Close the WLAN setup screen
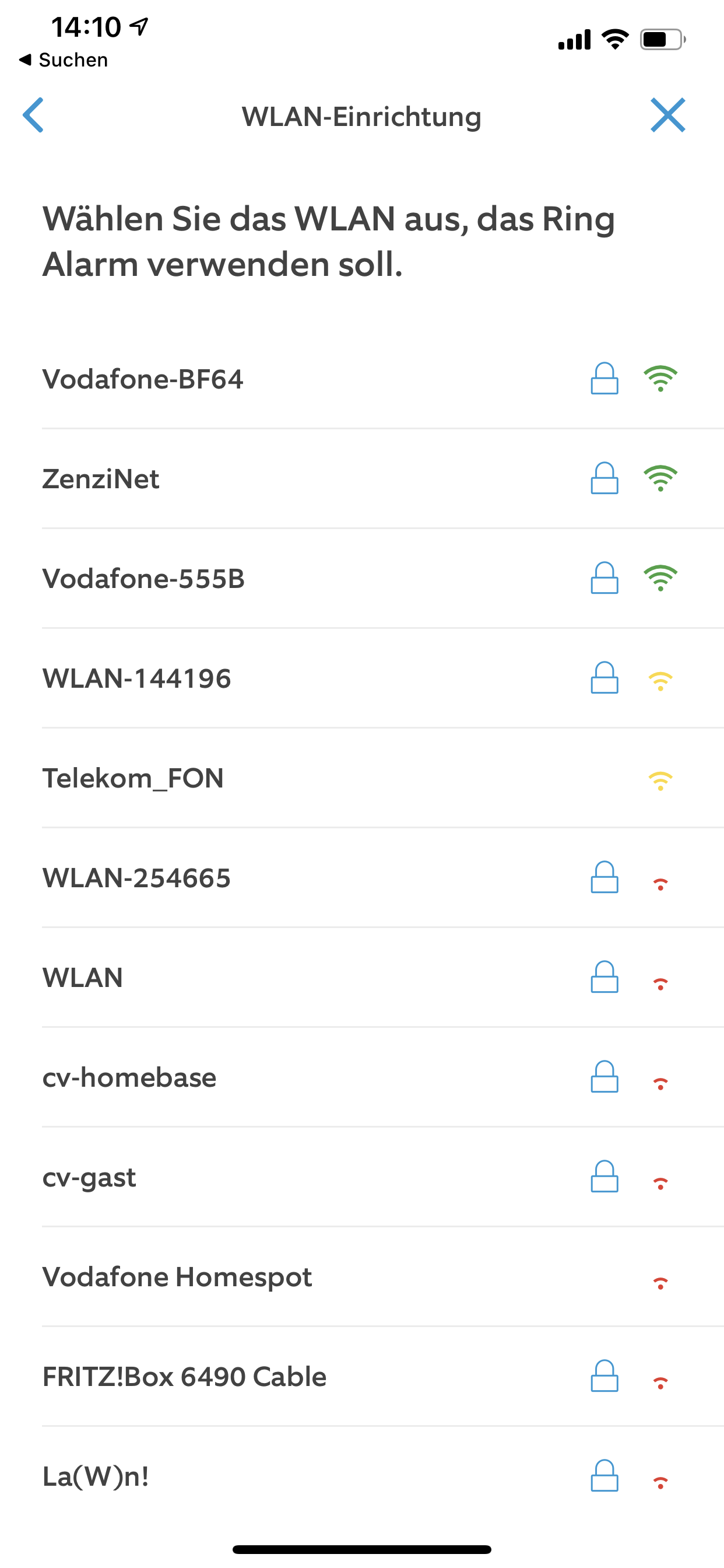Viewport: 724px width, 1568px height. point(667,115)
